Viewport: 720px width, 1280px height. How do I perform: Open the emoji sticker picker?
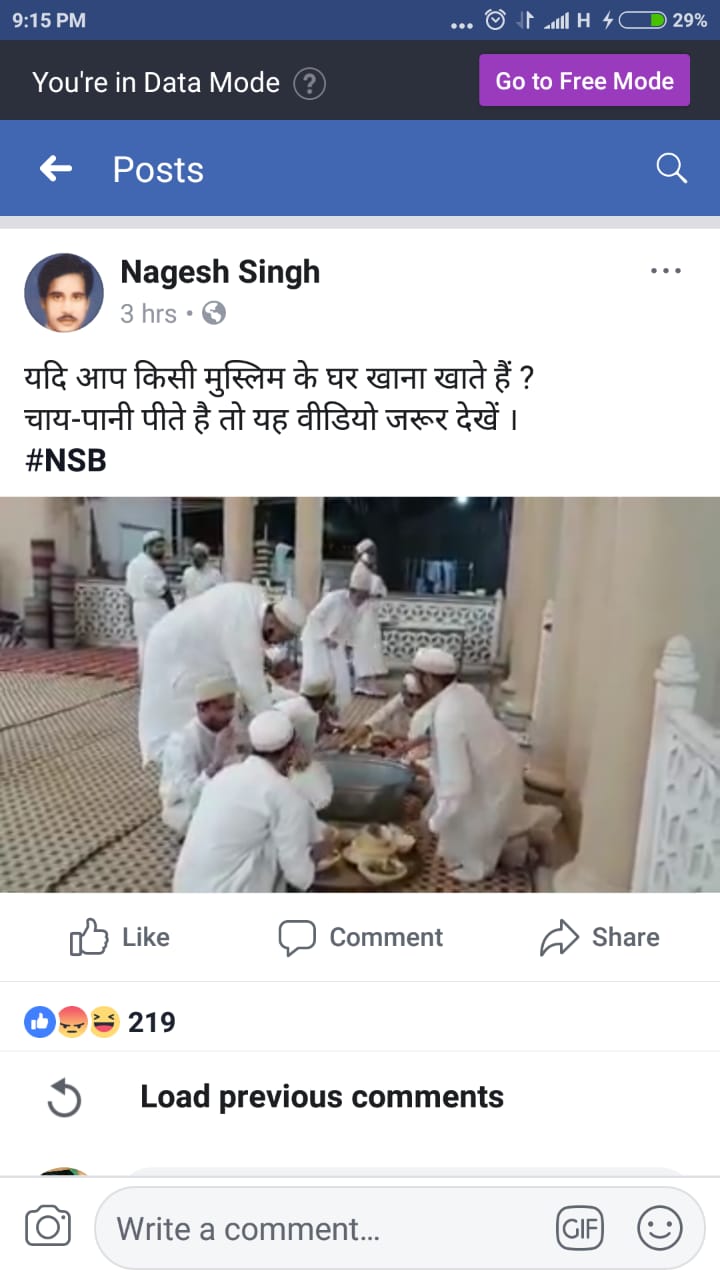(660, 1228)
